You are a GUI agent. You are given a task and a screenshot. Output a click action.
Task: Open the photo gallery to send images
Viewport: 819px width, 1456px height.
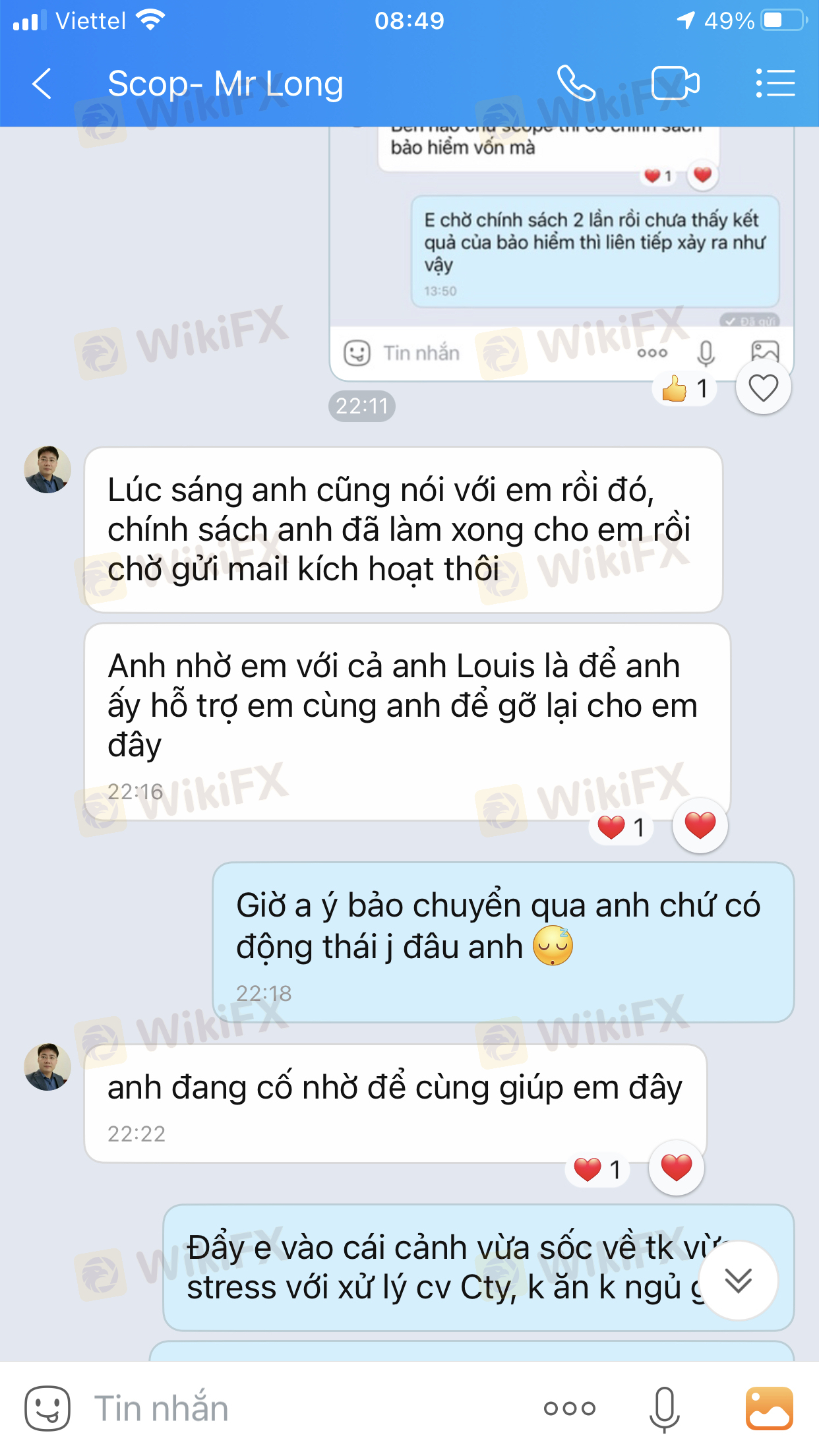[x=769, y=1408]
